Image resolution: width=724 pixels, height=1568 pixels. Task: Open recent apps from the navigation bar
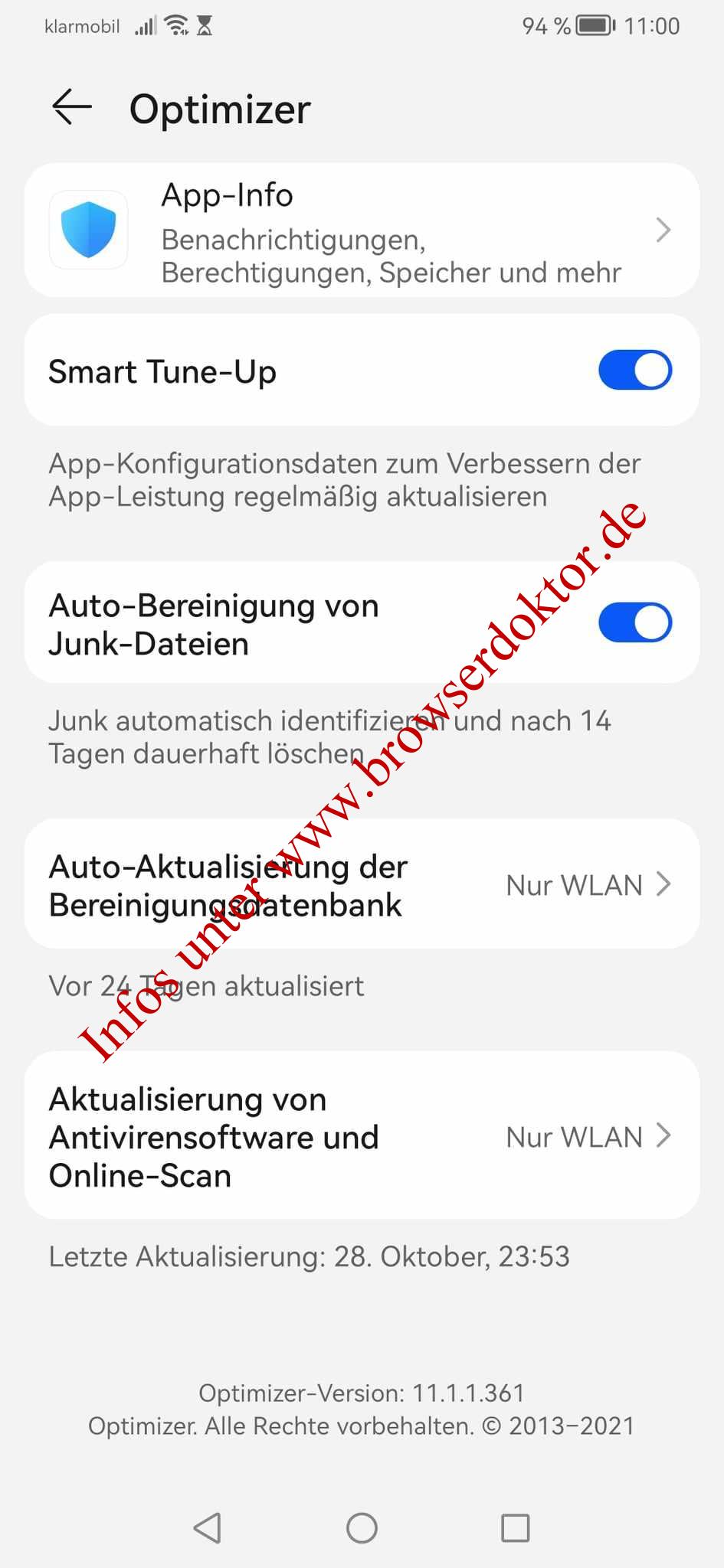[515, 1528]
